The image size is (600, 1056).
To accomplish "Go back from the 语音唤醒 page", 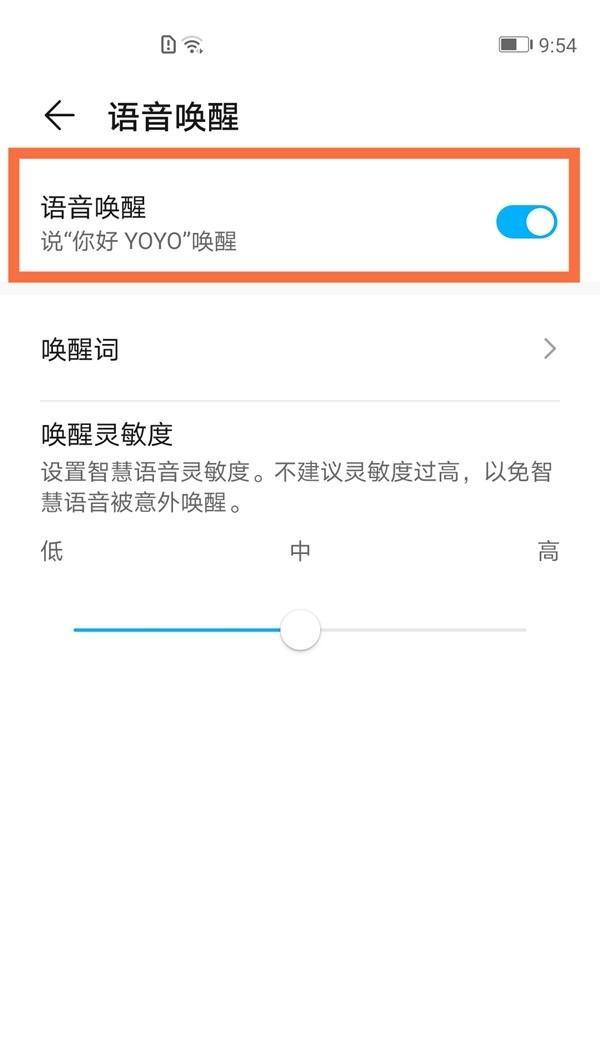I will tap(59, 116).
